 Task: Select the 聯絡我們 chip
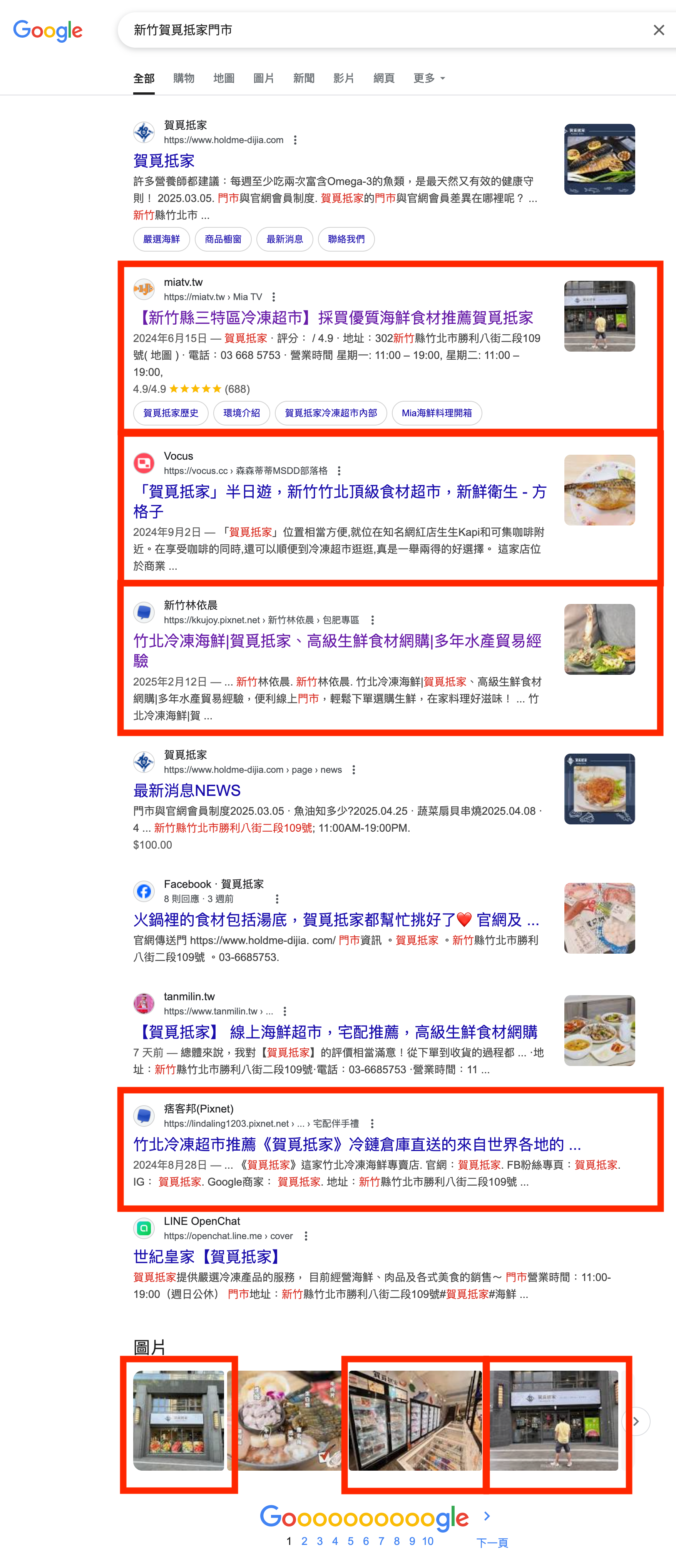pyautogui.click(x=346, y=239)
